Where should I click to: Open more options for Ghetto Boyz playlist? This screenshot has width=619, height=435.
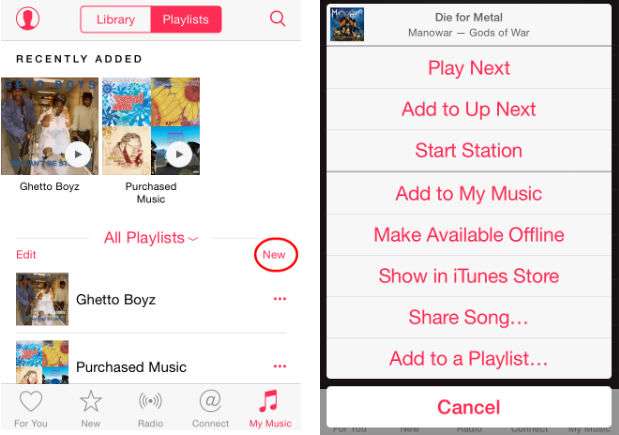(279, 299)
